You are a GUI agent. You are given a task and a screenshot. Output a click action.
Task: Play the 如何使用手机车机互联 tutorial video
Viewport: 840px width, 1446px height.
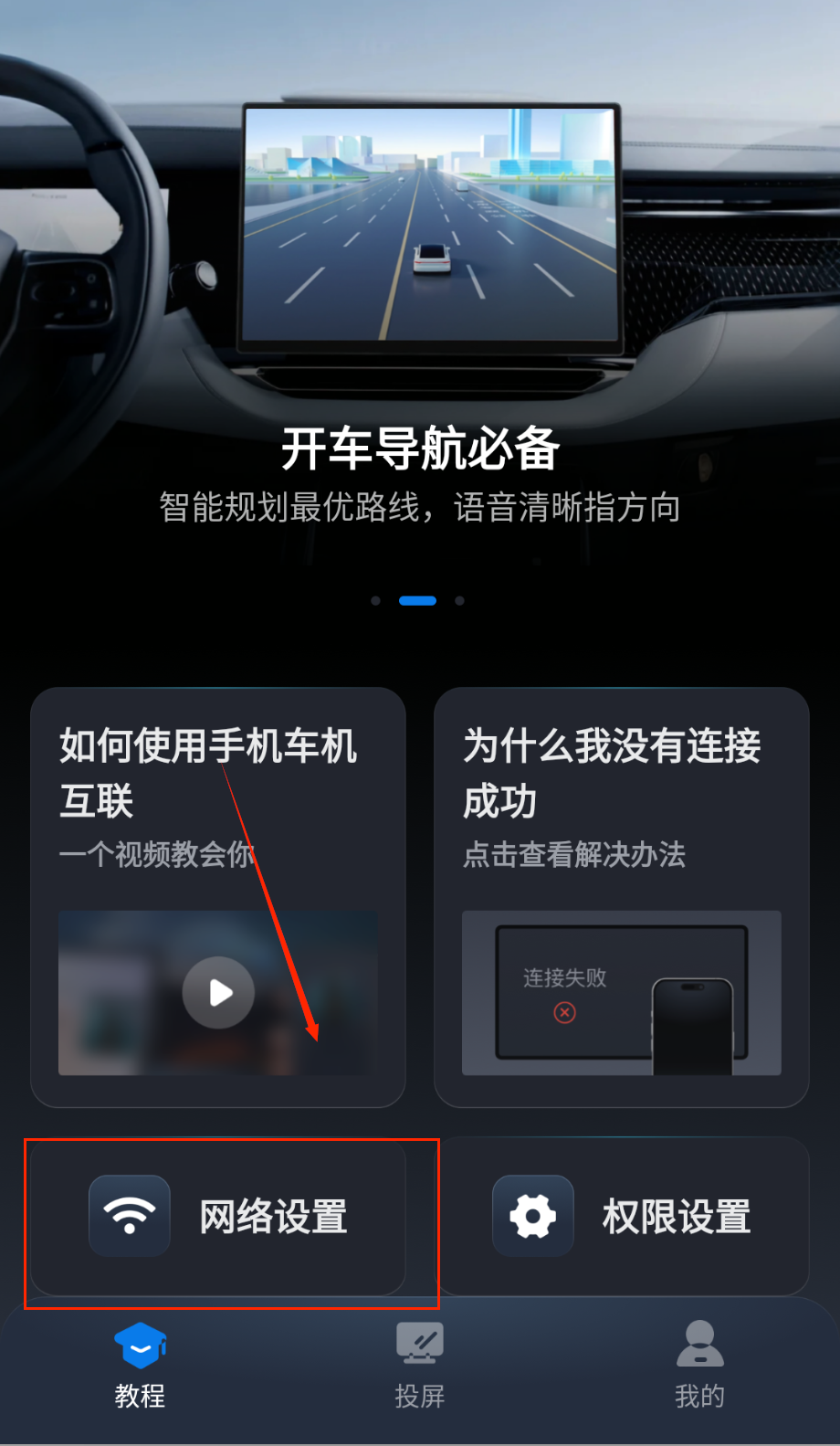coord(218,993)
